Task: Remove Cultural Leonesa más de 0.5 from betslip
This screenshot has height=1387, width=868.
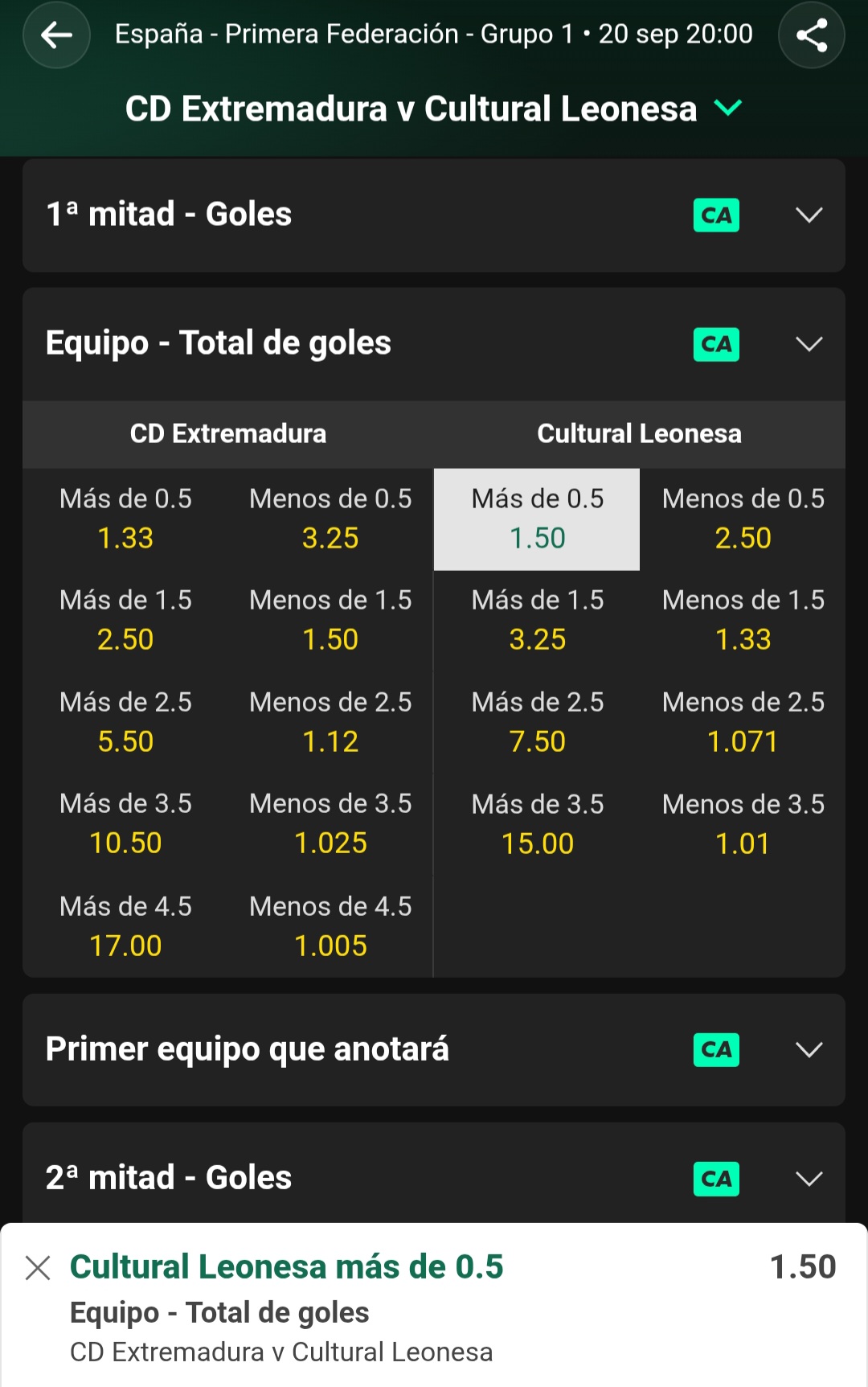Action: [x=38, y=1267]
